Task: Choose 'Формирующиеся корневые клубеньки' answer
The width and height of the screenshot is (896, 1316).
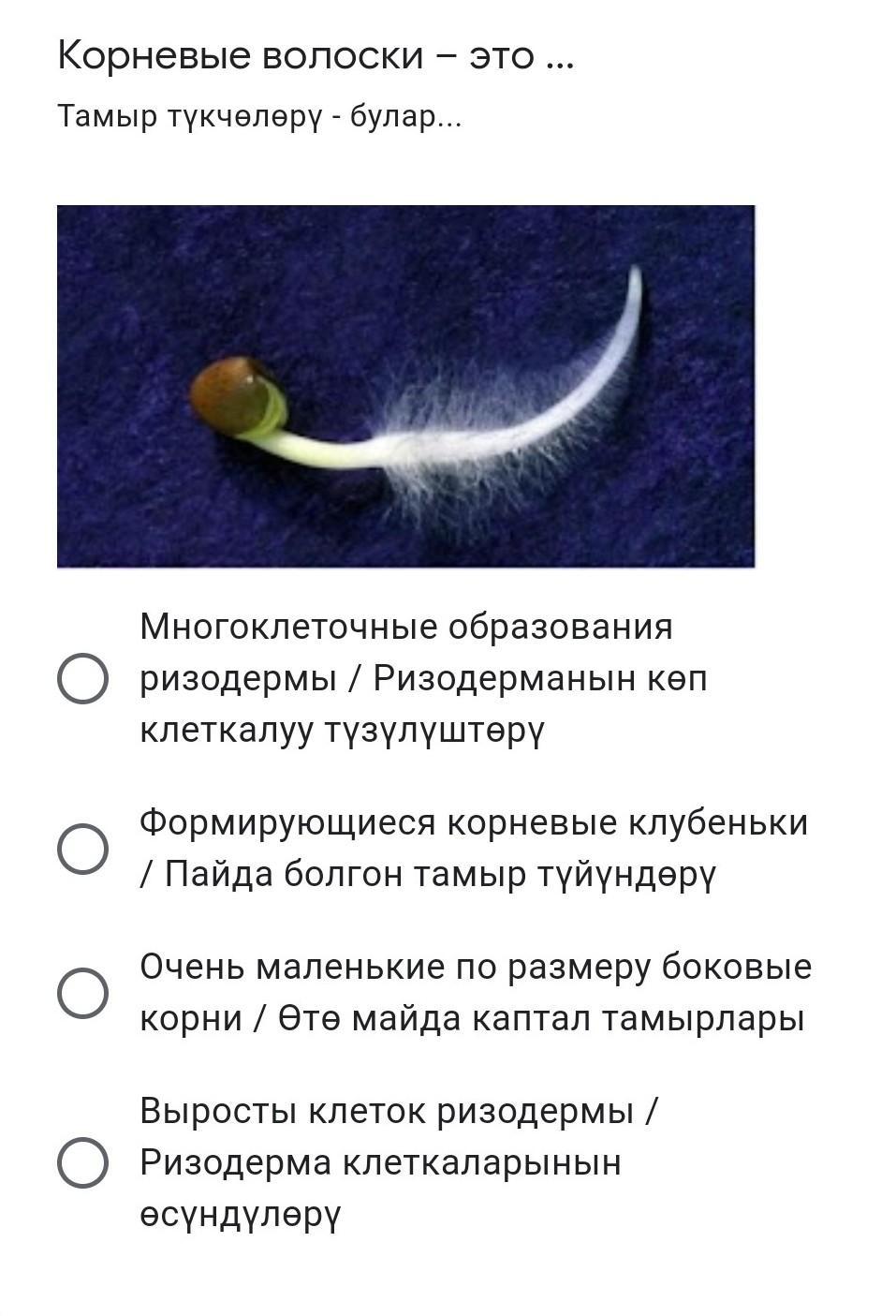Action: coord(82,849)
